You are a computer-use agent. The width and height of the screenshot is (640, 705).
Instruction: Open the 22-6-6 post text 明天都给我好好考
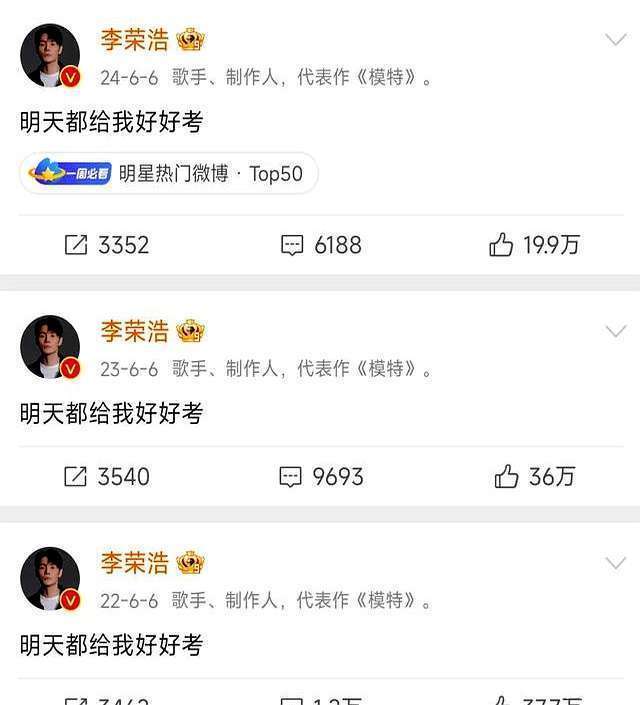point(111,645)
